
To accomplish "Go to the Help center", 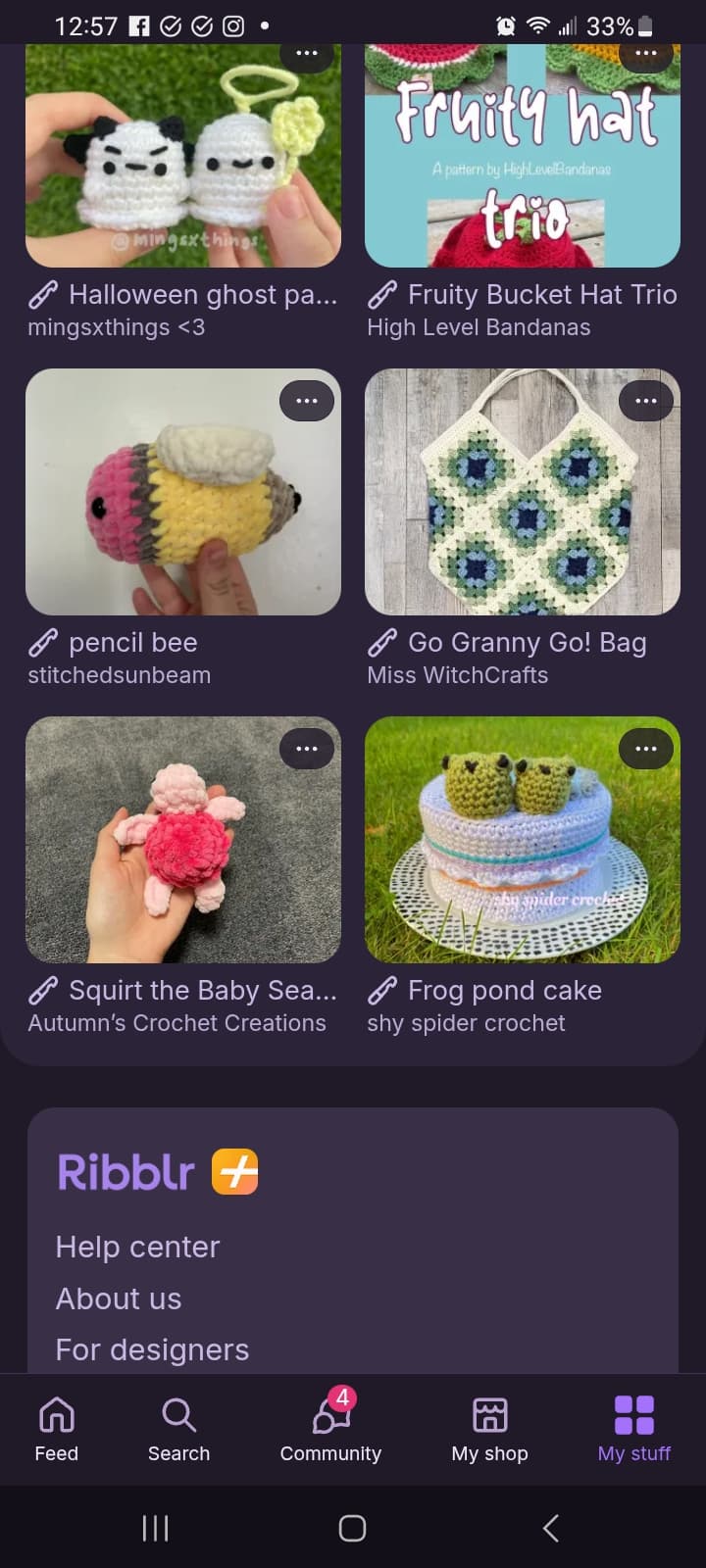I will [x=137, y=1247].
